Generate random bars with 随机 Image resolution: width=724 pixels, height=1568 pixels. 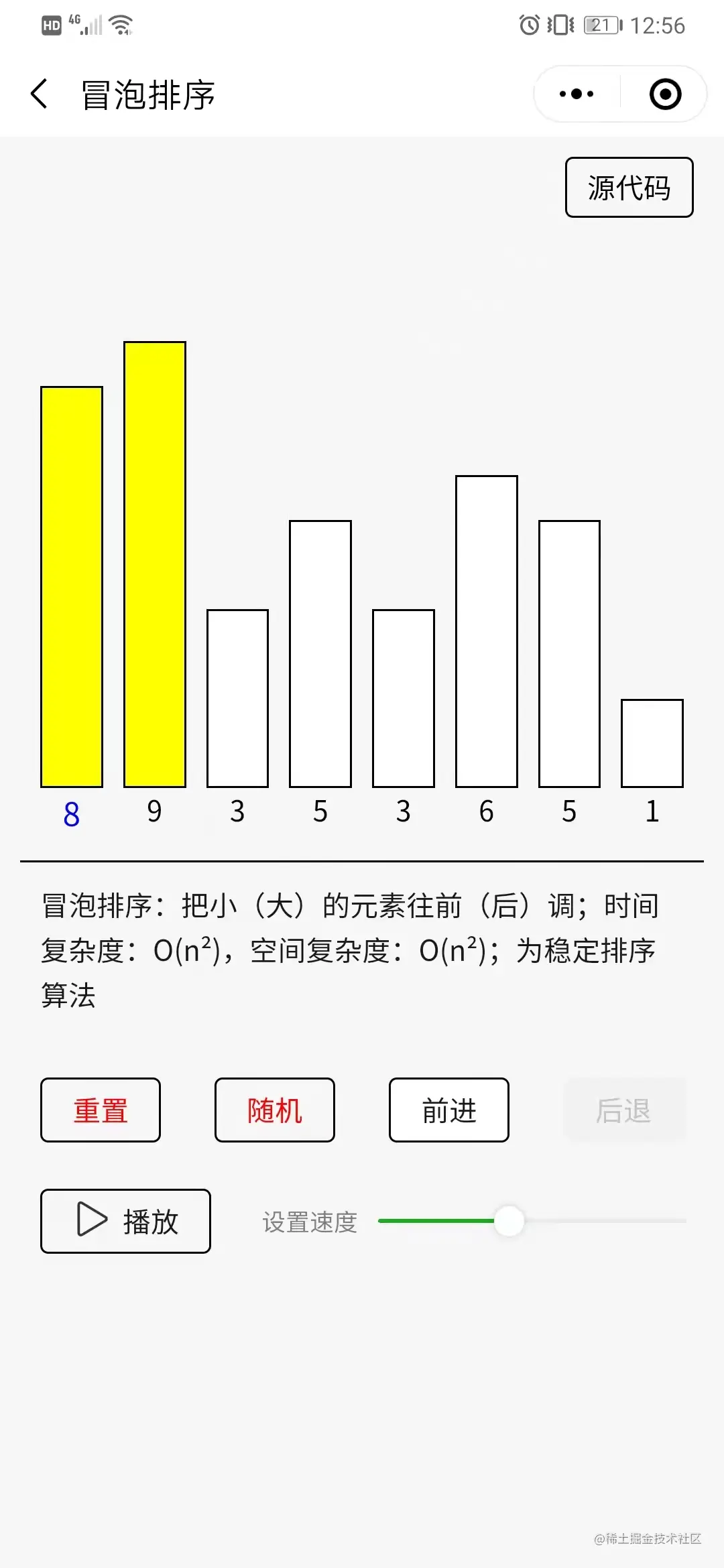point(275,1110)
